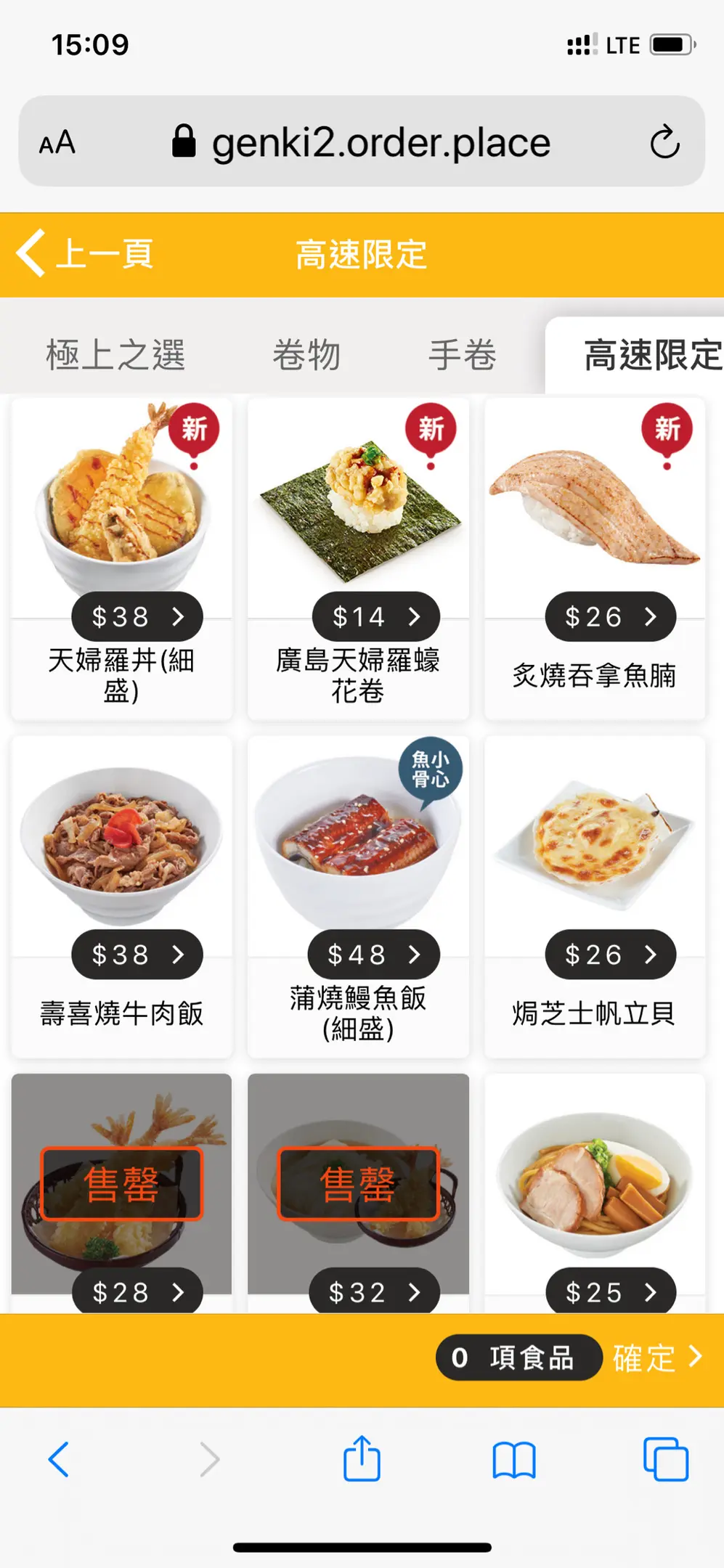This screenshot has width=724, height=1568.
Task: Switch to the 極上之選 tab
Action: pyautogui.click(x=115, y=355)
